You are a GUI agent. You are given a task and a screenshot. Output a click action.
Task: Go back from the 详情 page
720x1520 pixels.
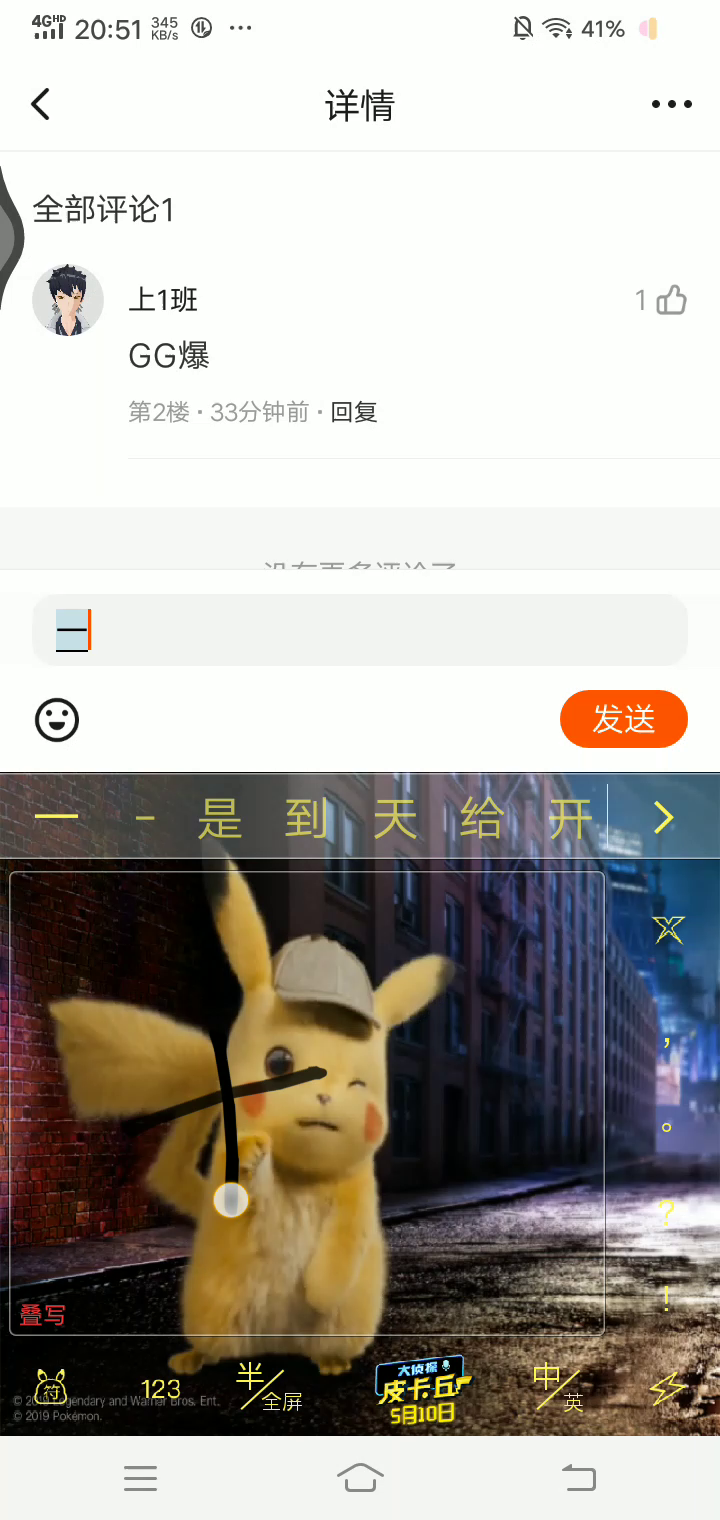[40, 104]
